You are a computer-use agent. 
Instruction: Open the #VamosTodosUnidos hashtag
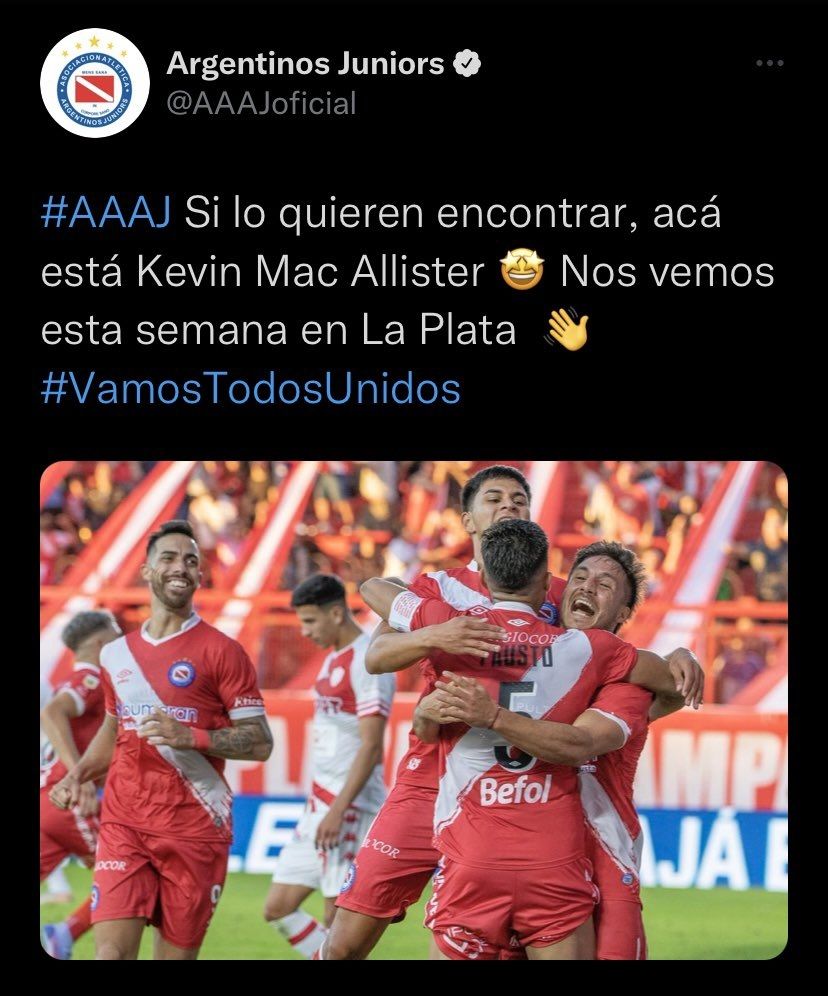click(x=250, y=387)
